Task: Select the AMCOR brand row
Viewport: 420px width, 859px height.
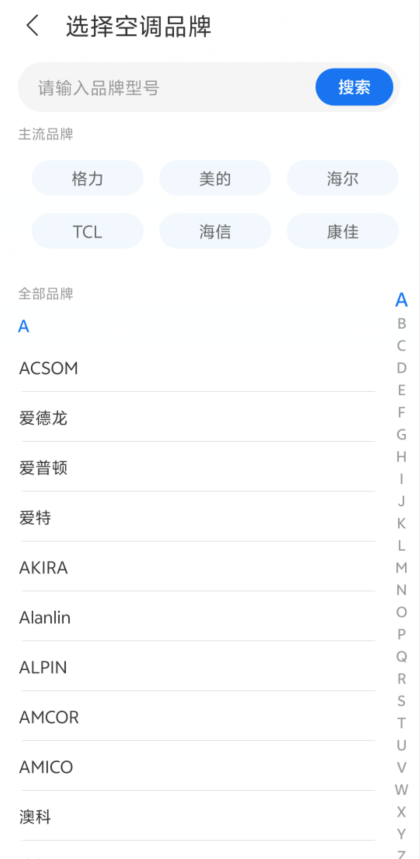Action: click(197, 717)
